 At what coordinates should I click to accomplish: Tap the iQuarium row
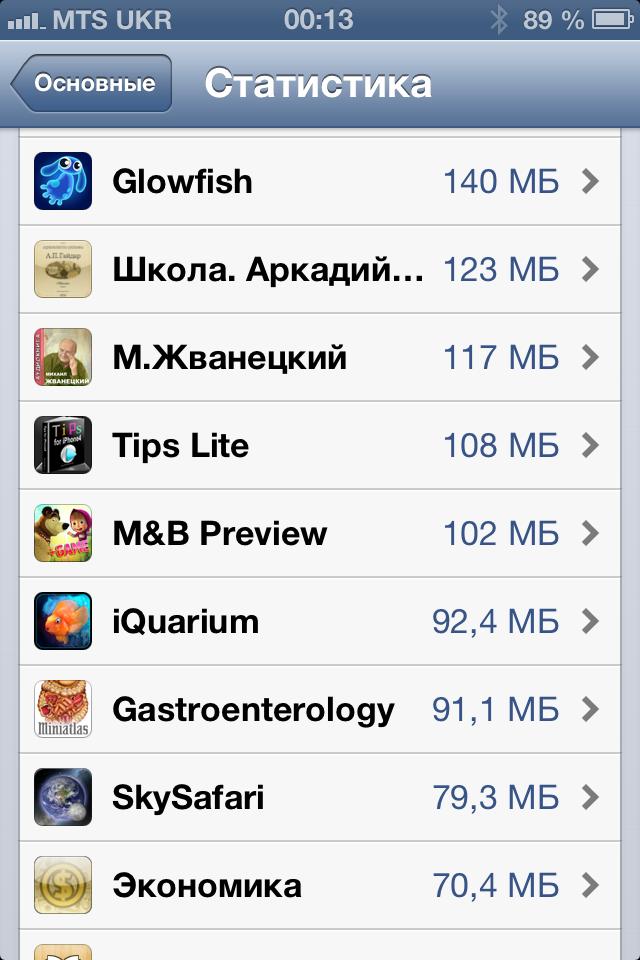click(x=320, y=621)
